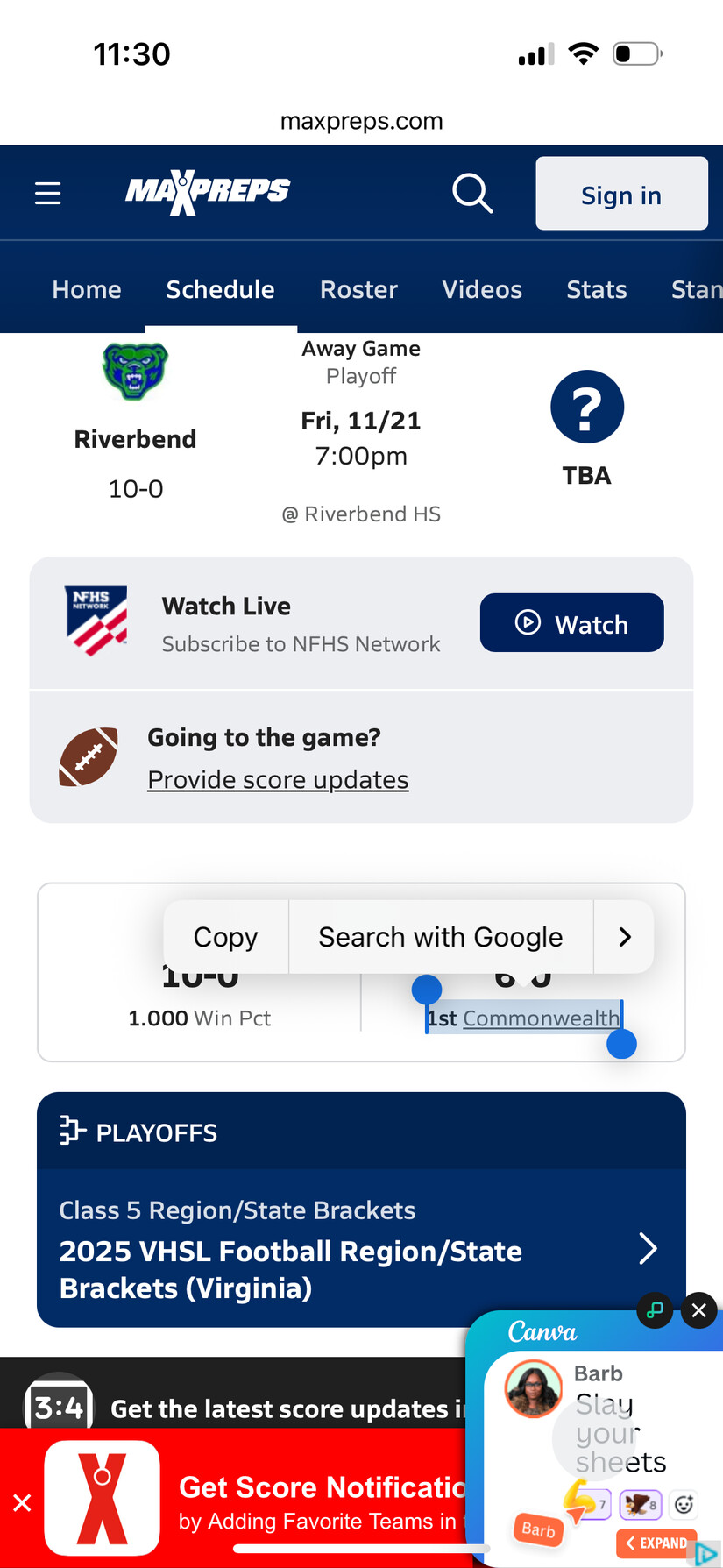Tap the maxpreps.com address bar
The image size is (723, 1568).
pos(361,121)
